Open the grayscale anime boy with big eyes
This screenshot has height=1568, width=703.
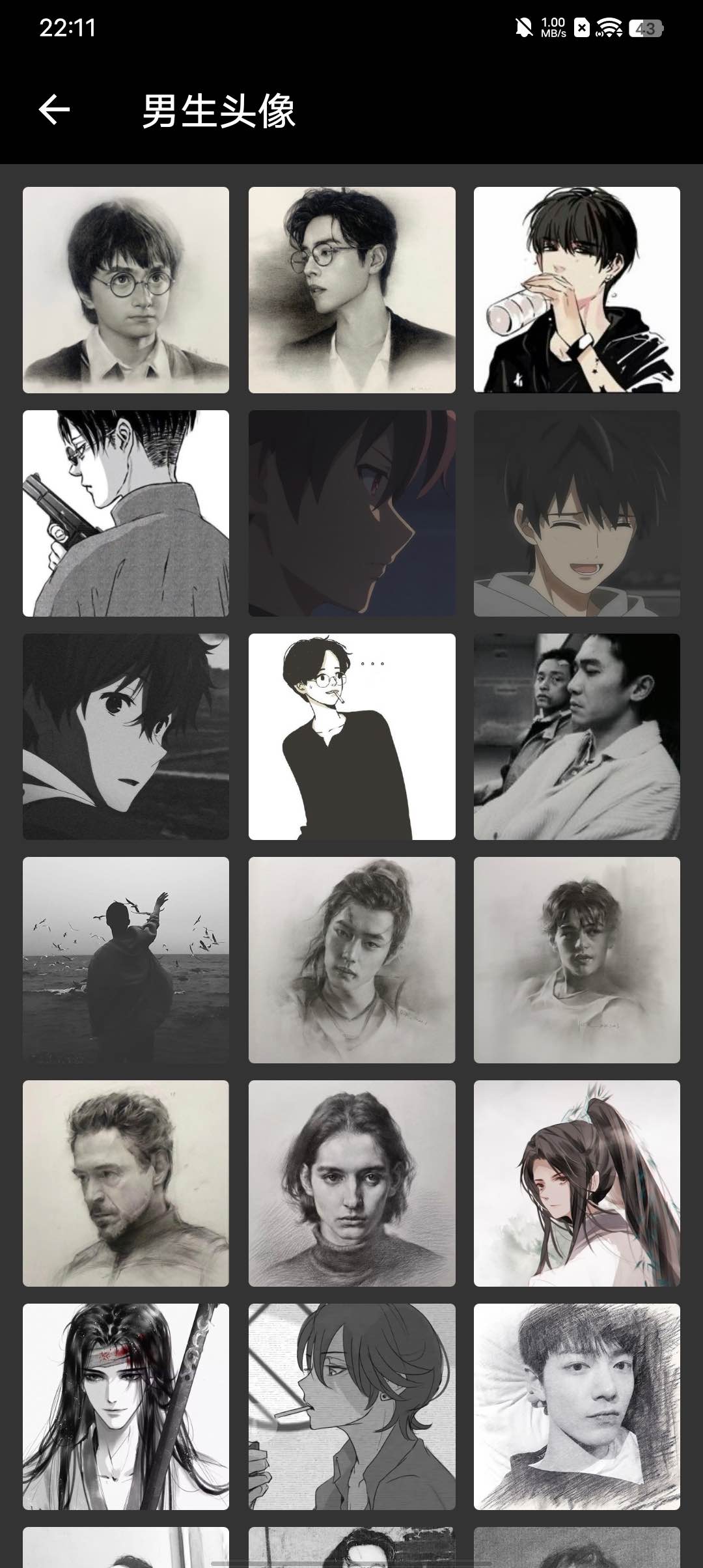[x=126, y=736]
